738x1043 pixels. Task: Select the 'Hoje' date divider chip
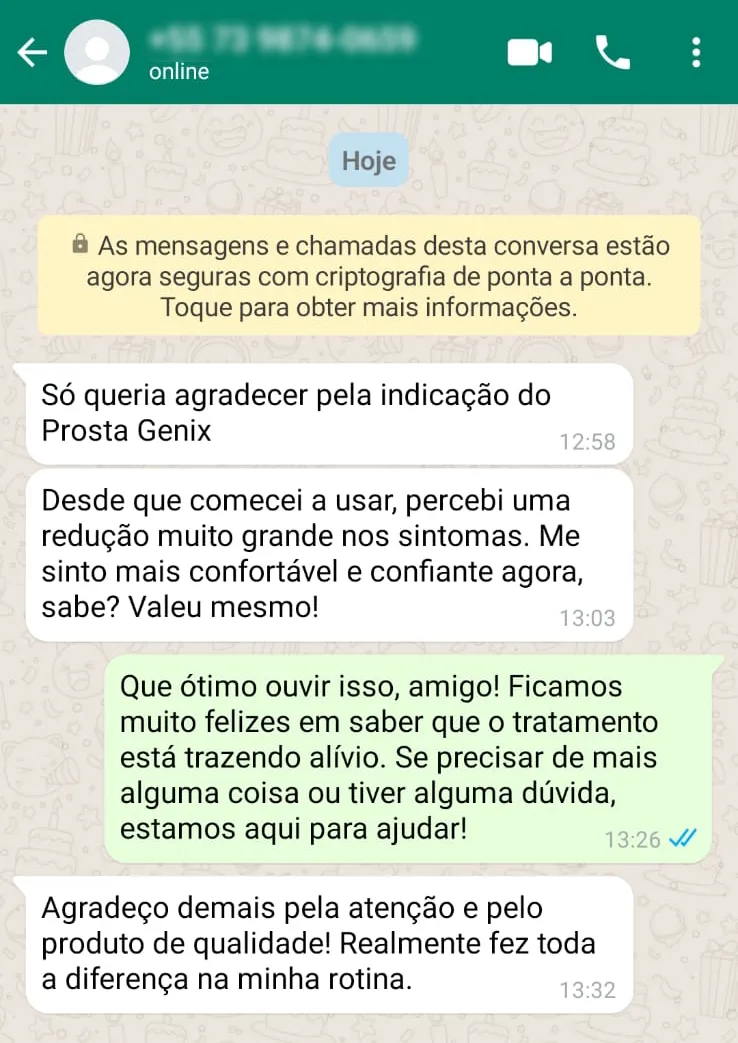pos(369,159)
